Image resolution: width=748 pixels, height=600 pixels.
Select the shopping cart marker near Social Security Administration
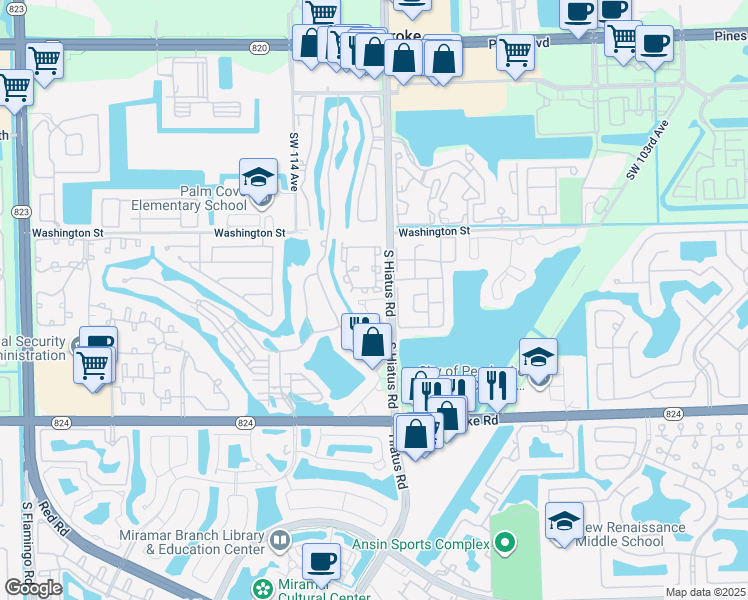click(x=93, y=366)
